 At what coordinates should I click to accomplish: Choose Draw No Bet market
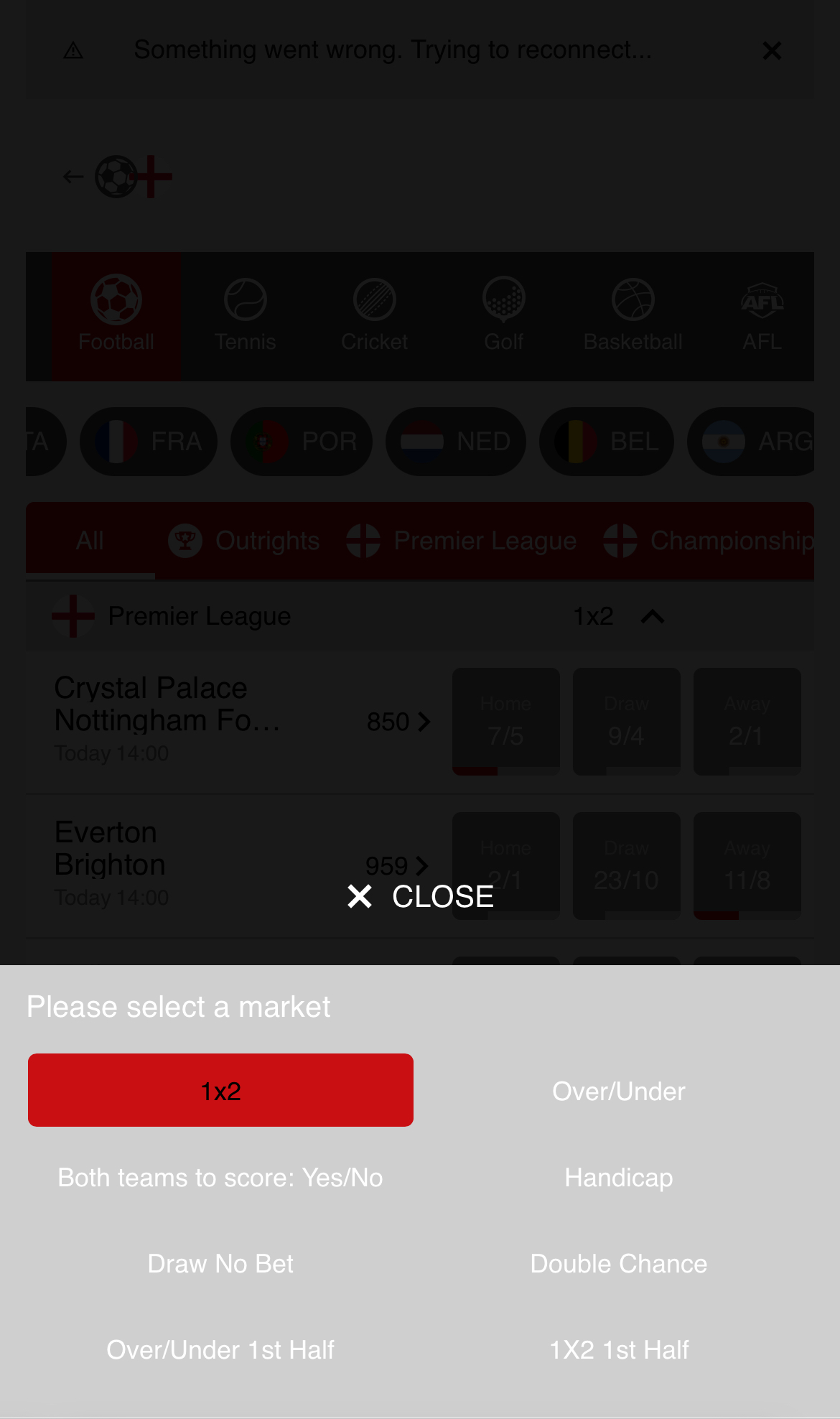coord(220,1264)
